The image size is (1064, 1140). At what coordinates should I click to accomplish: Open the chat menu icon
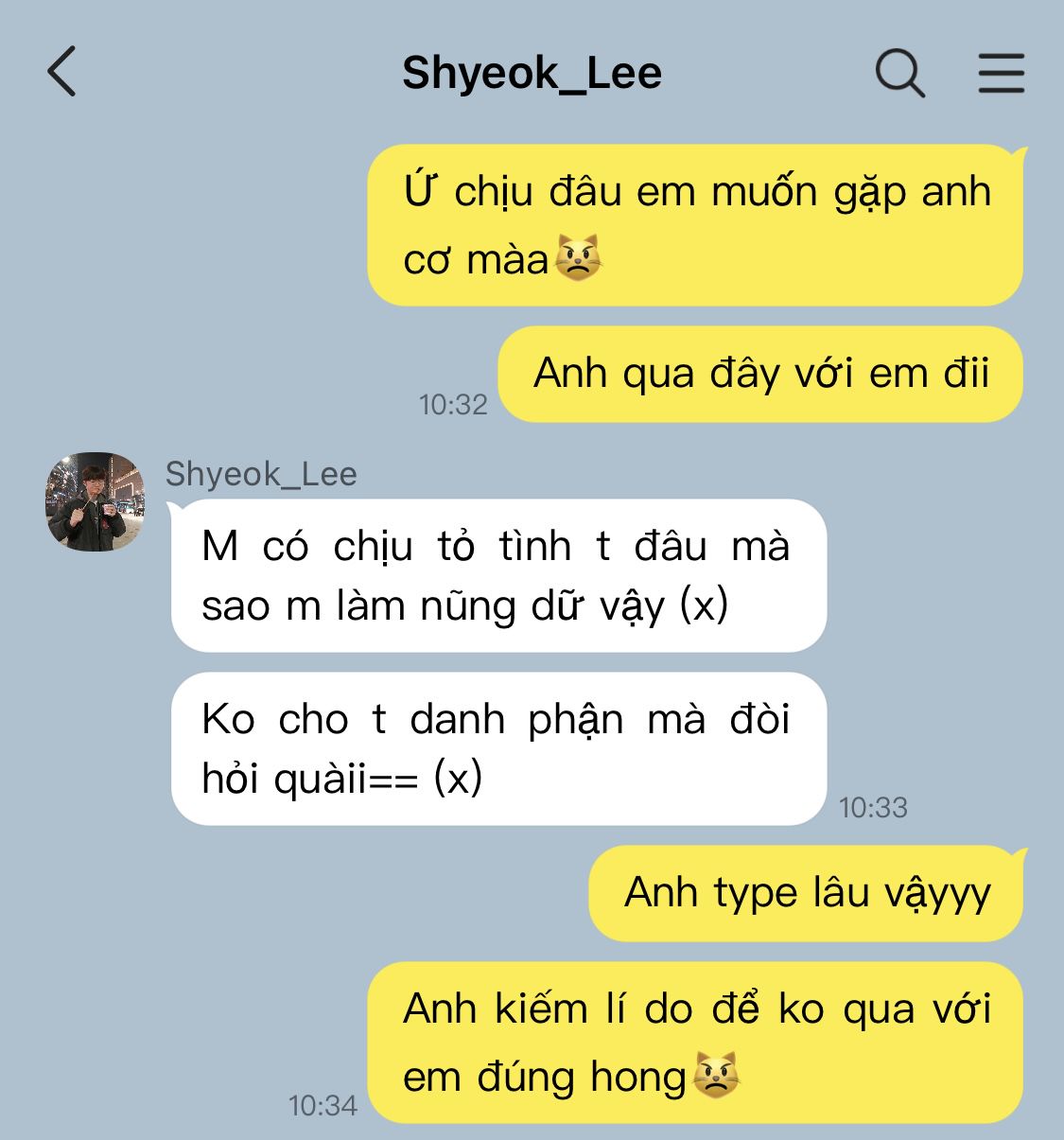(1001, 73)
